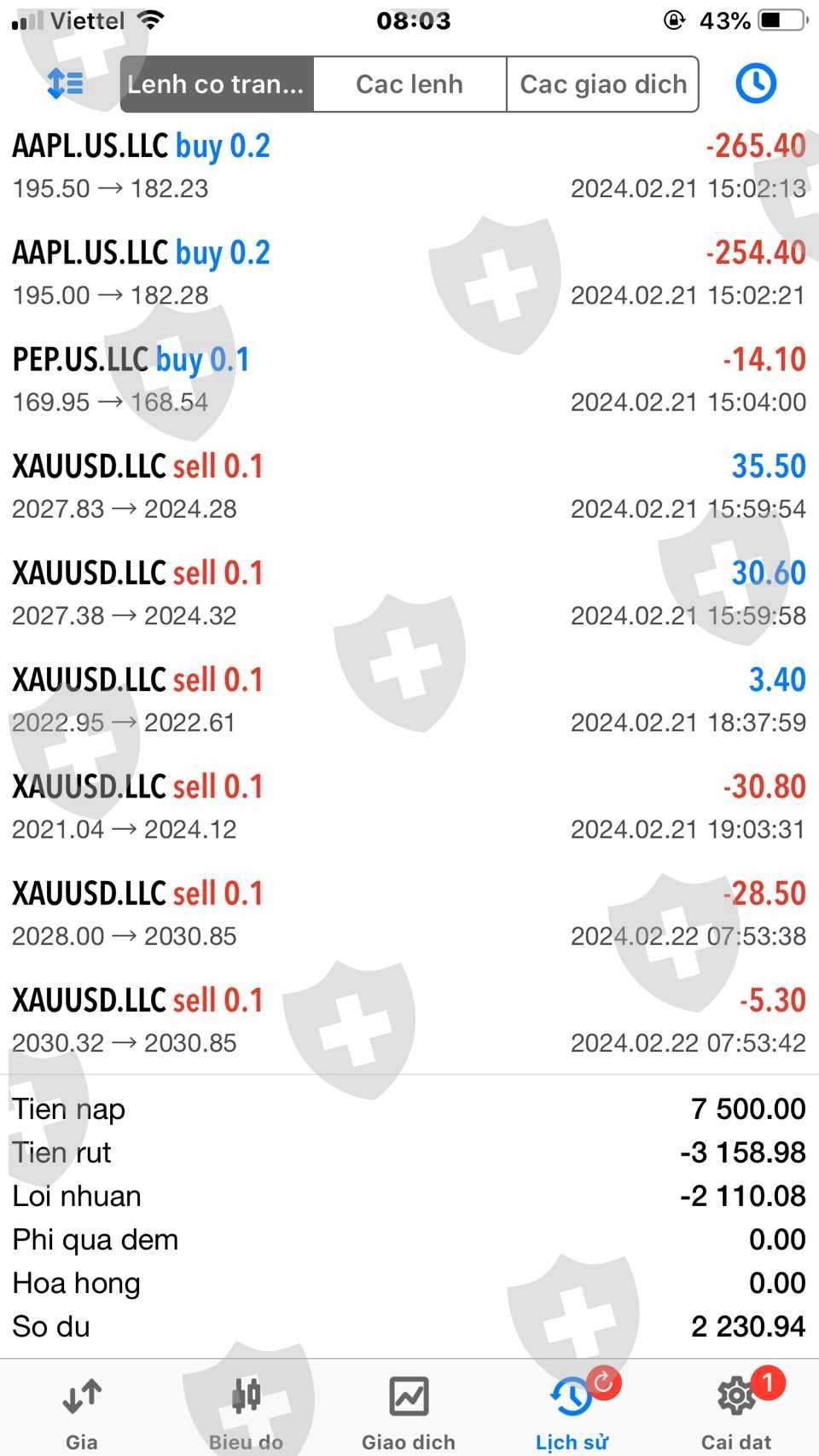The image size is (819, 1456).
Task: Show the 'Cac giao dich' segment
Action: [x=603, y=84]
